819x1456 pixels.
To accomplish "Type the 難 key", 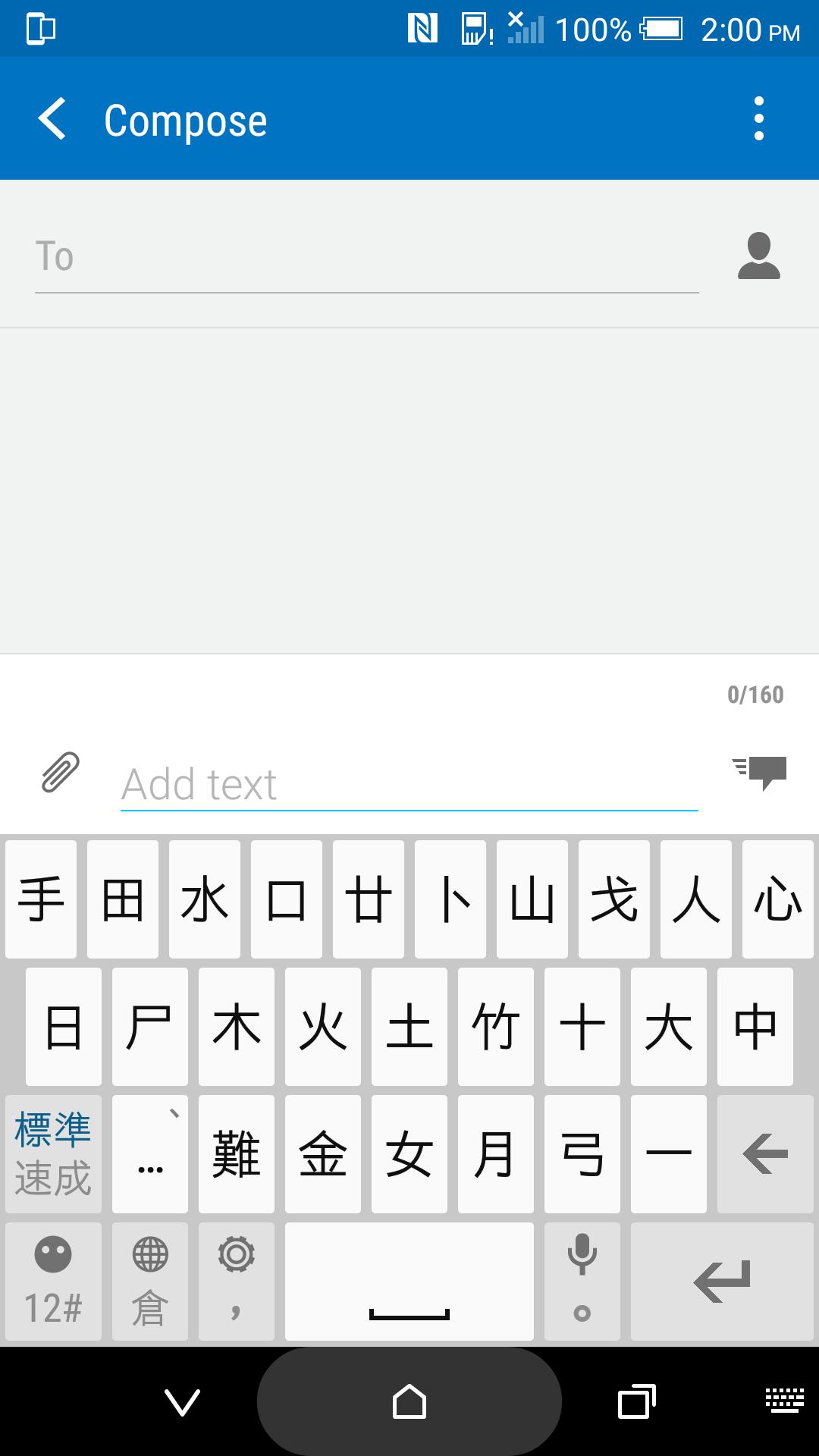I will 237,1153.
